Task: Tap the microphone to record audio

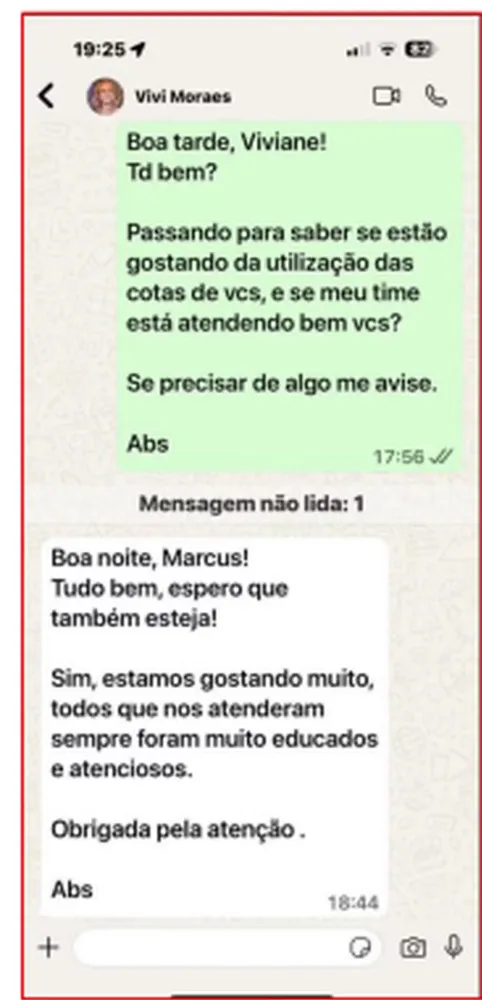Action: point(453,946)
